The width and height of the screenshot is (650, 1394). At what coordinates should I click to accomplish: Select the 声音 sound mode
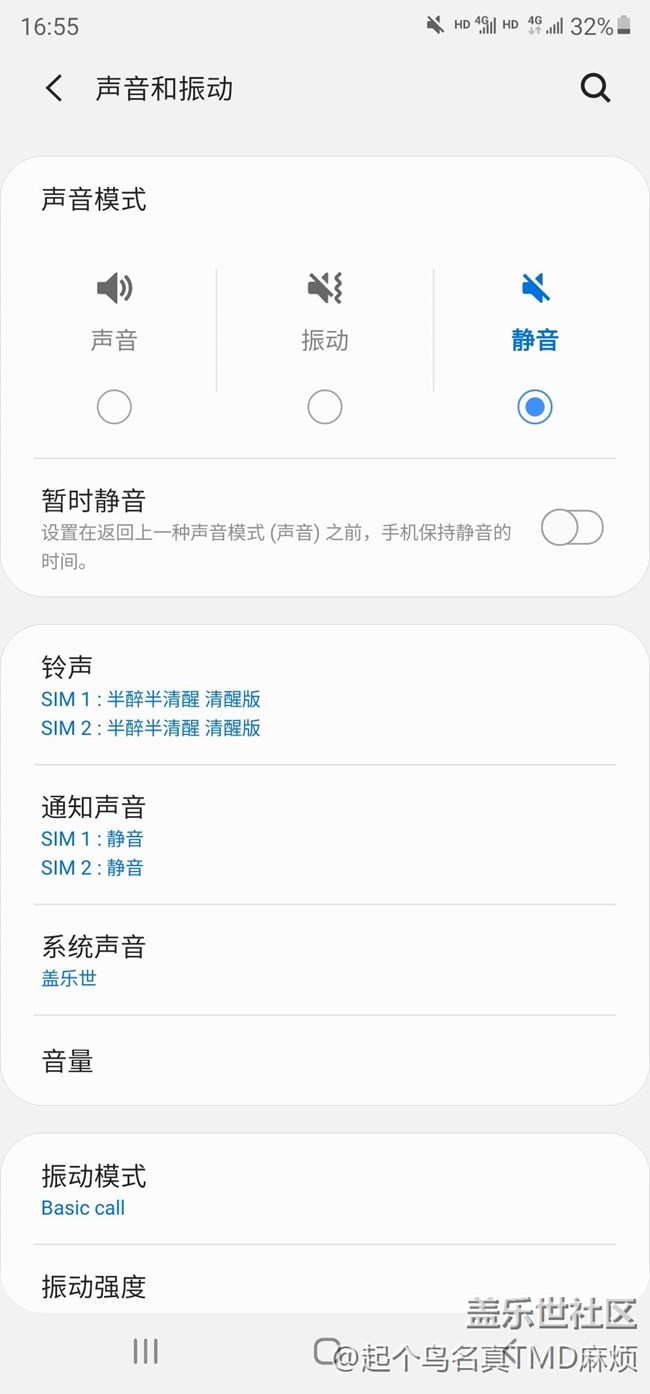[x=114, y=407]
